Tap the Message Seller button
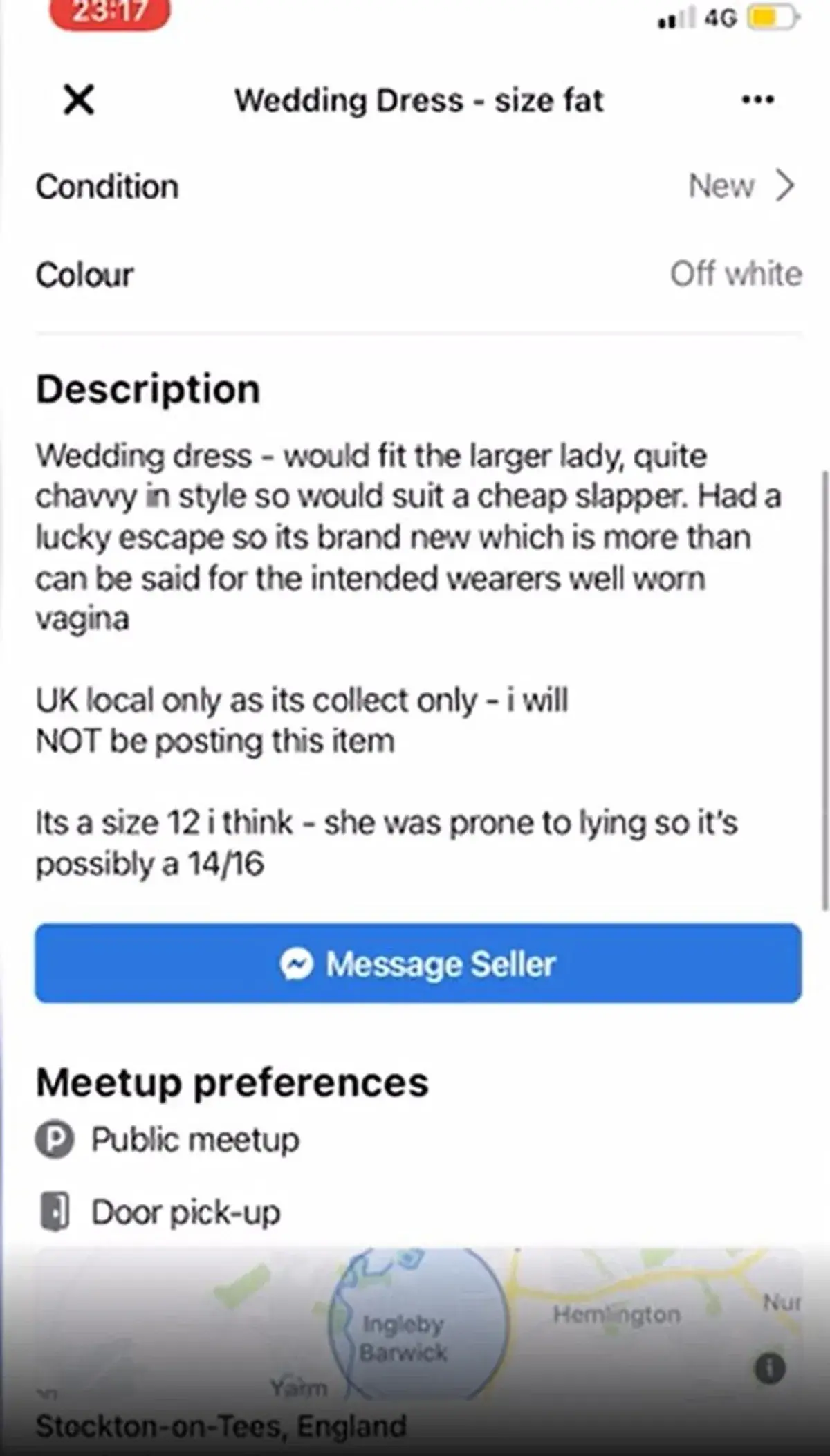 pyautogui.click(x=418, y=963)
